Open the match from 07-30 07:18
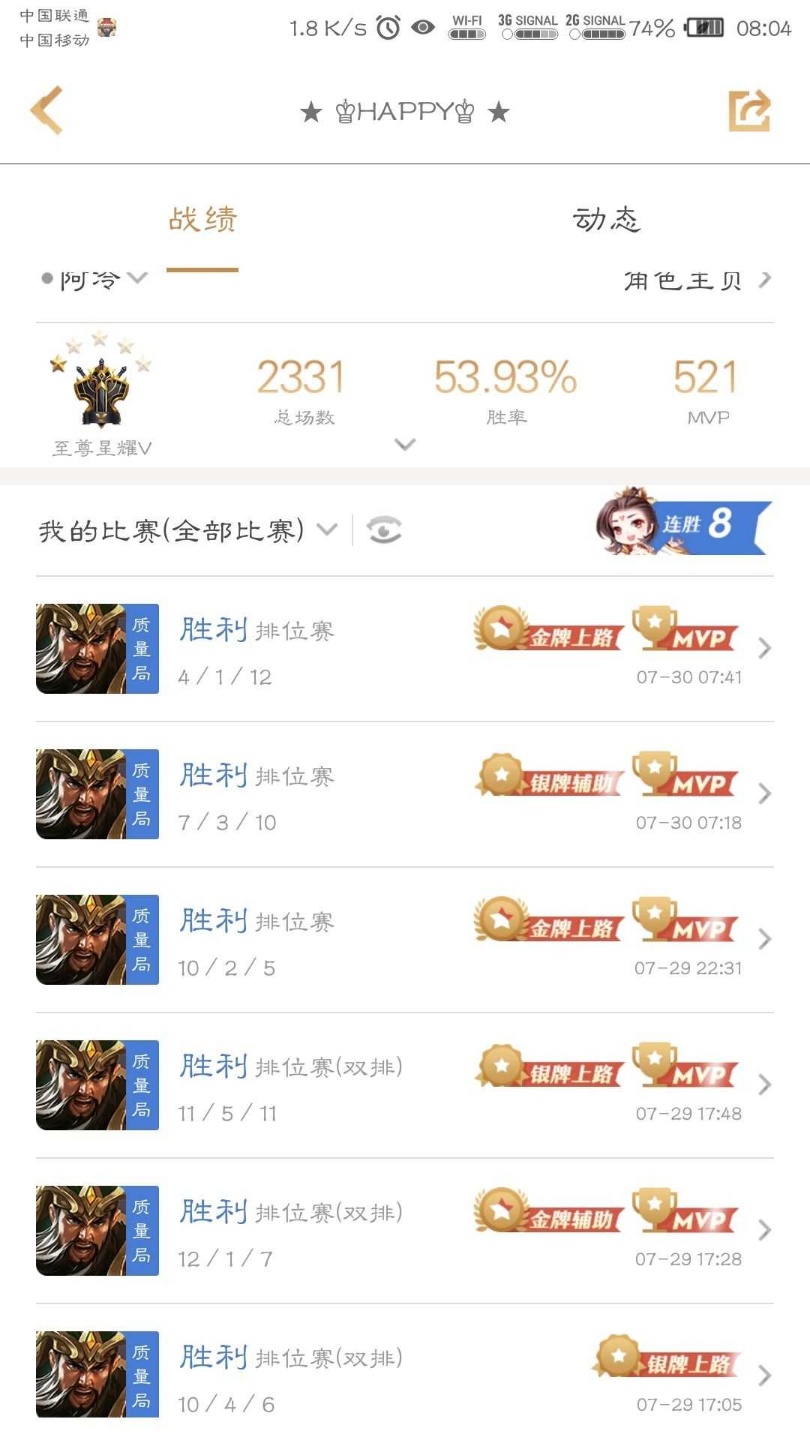The width and height of the screenshot is (810, 1440). click(x=404, y=794)
